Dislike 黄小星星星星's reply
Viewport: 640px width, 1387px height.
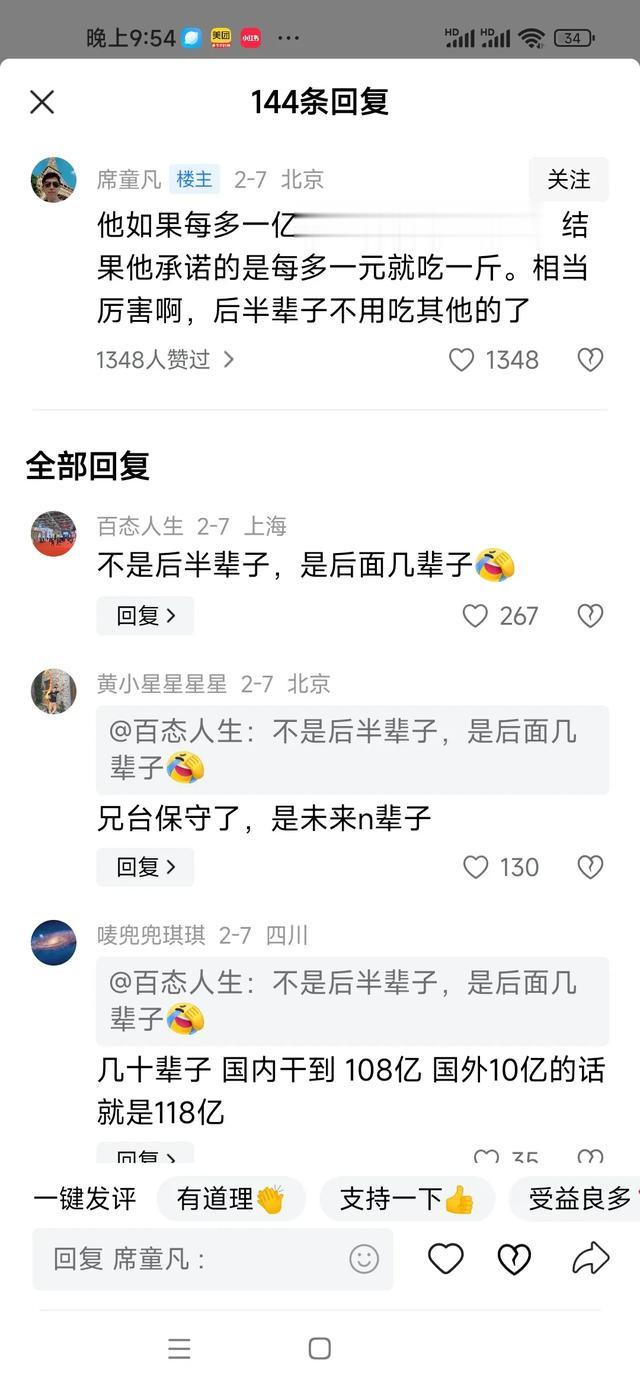pos(590,867)
